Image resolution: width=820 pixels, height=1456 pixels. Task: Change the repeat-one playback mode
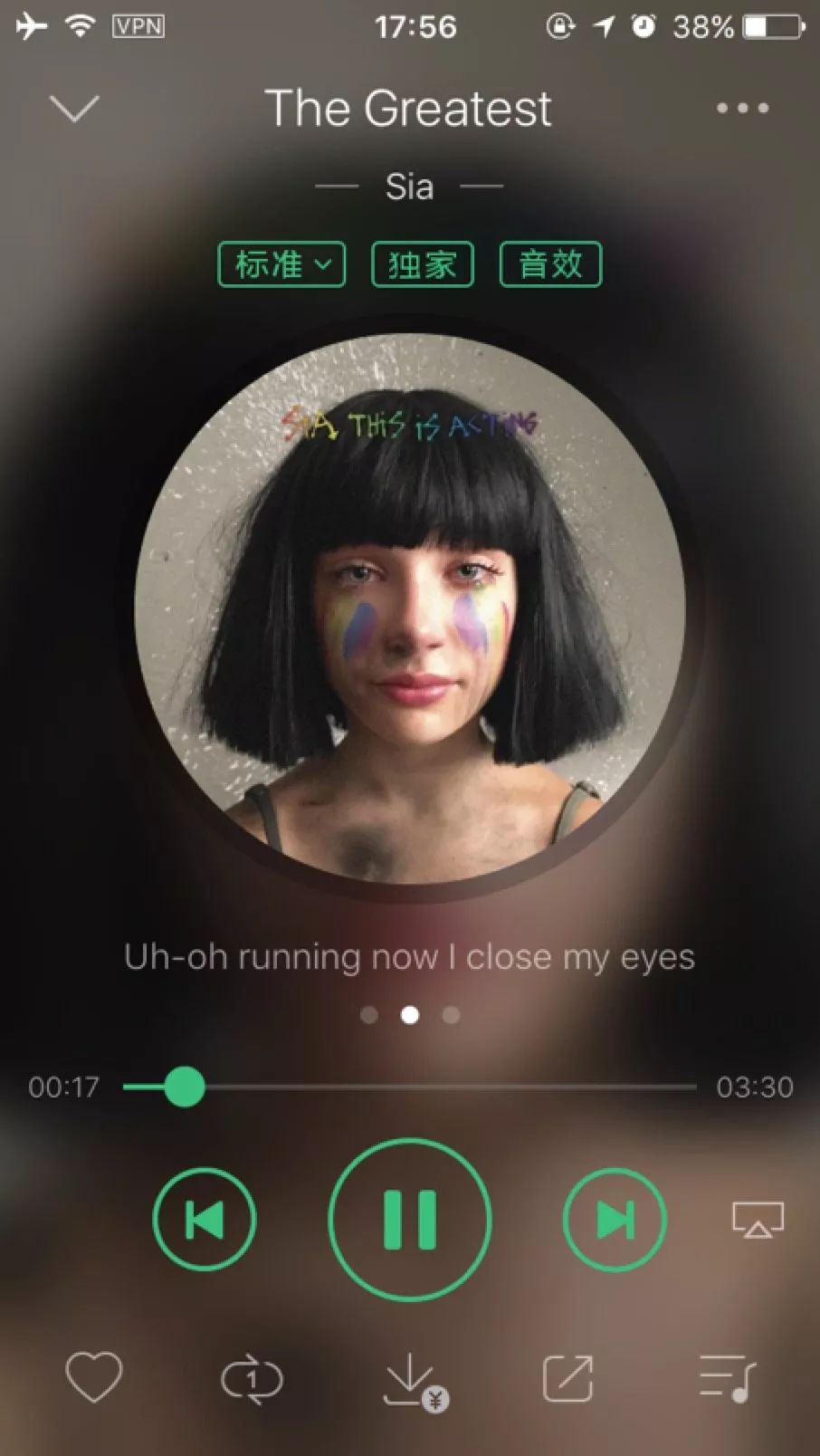pyautogui.click(x=252, y=1379)
